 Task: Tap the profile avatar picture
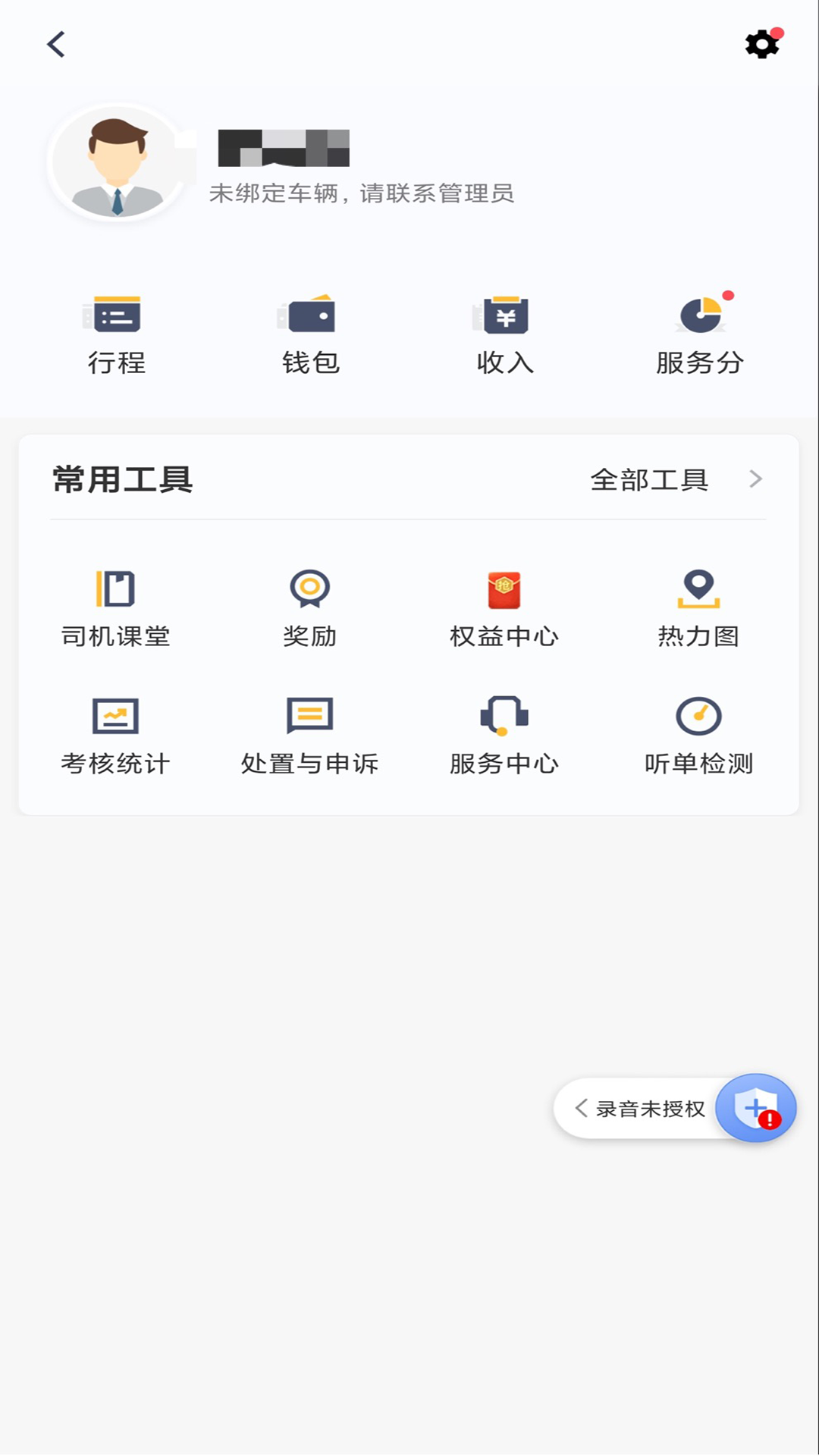pos(114,163)
